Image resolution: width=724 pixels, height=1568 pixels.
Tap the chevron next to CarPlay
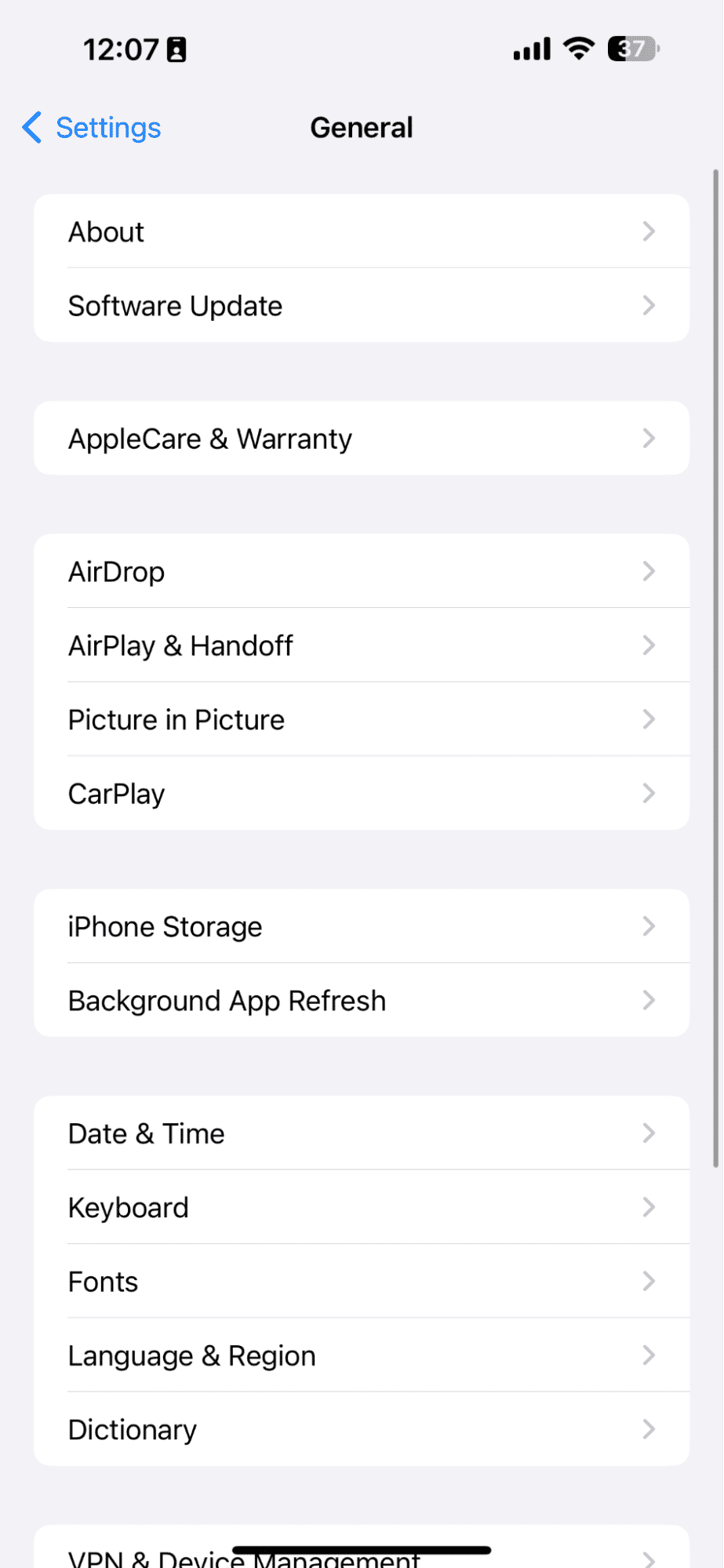coord(649,793)
